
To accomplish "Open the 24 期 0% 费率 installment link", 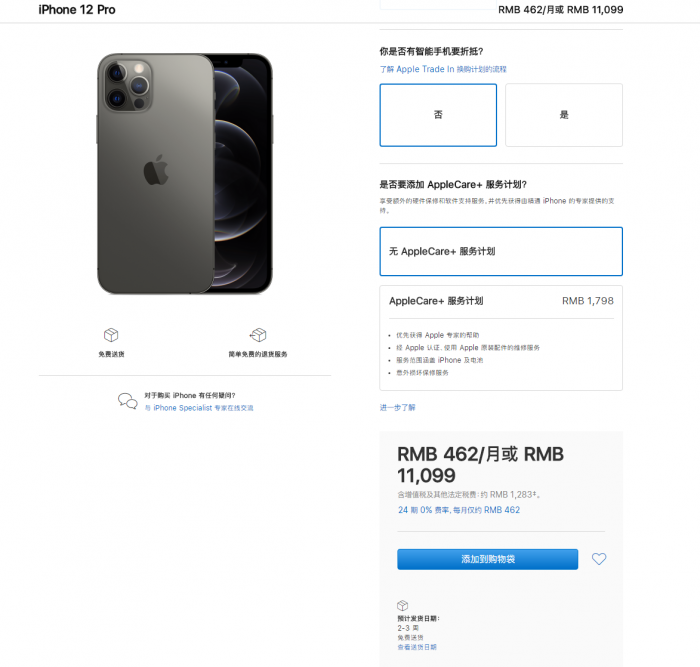I will [x=458, y=510].
